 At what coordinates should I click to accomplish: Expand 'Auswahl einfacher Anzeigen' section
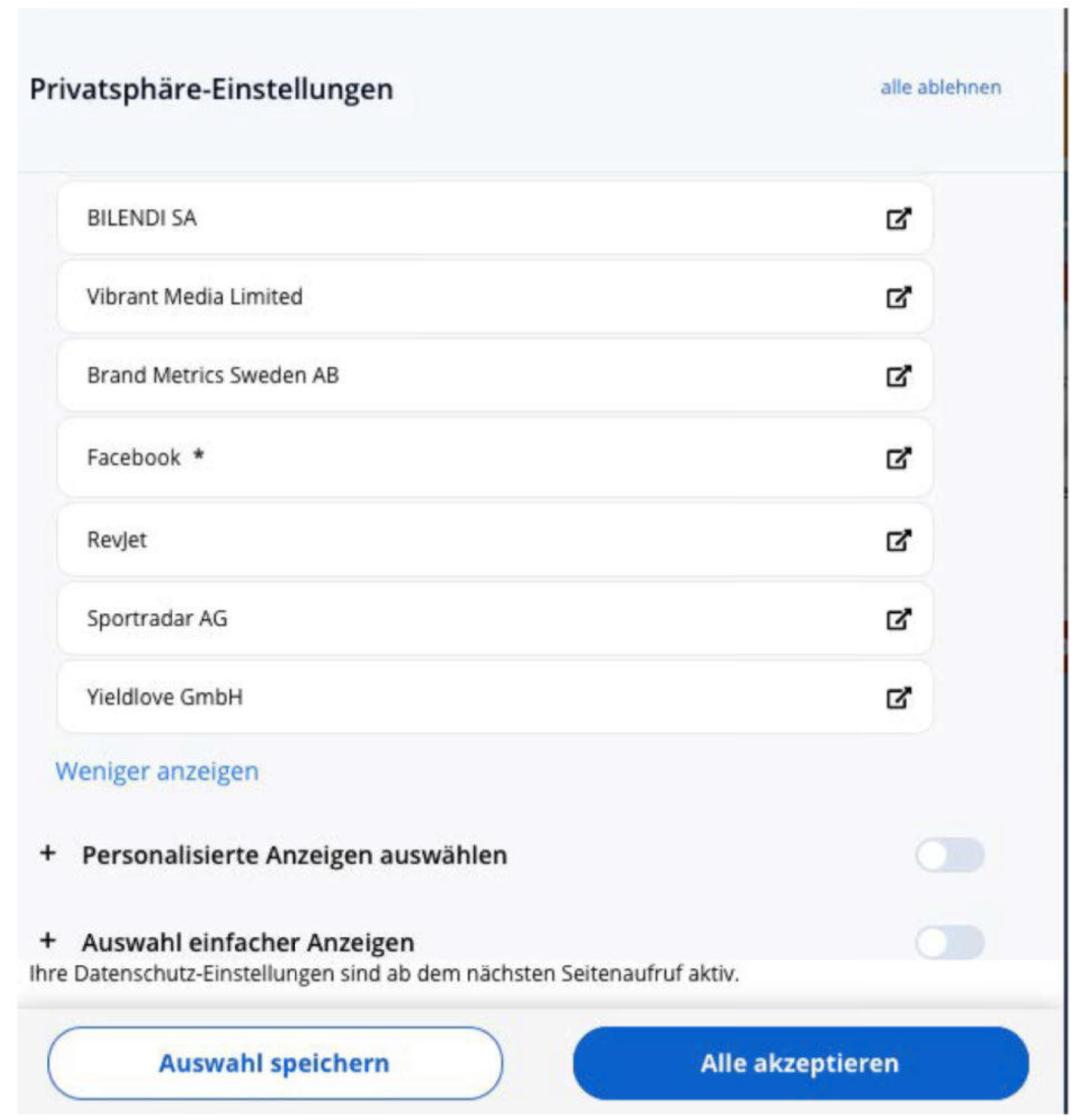(48, 941)
